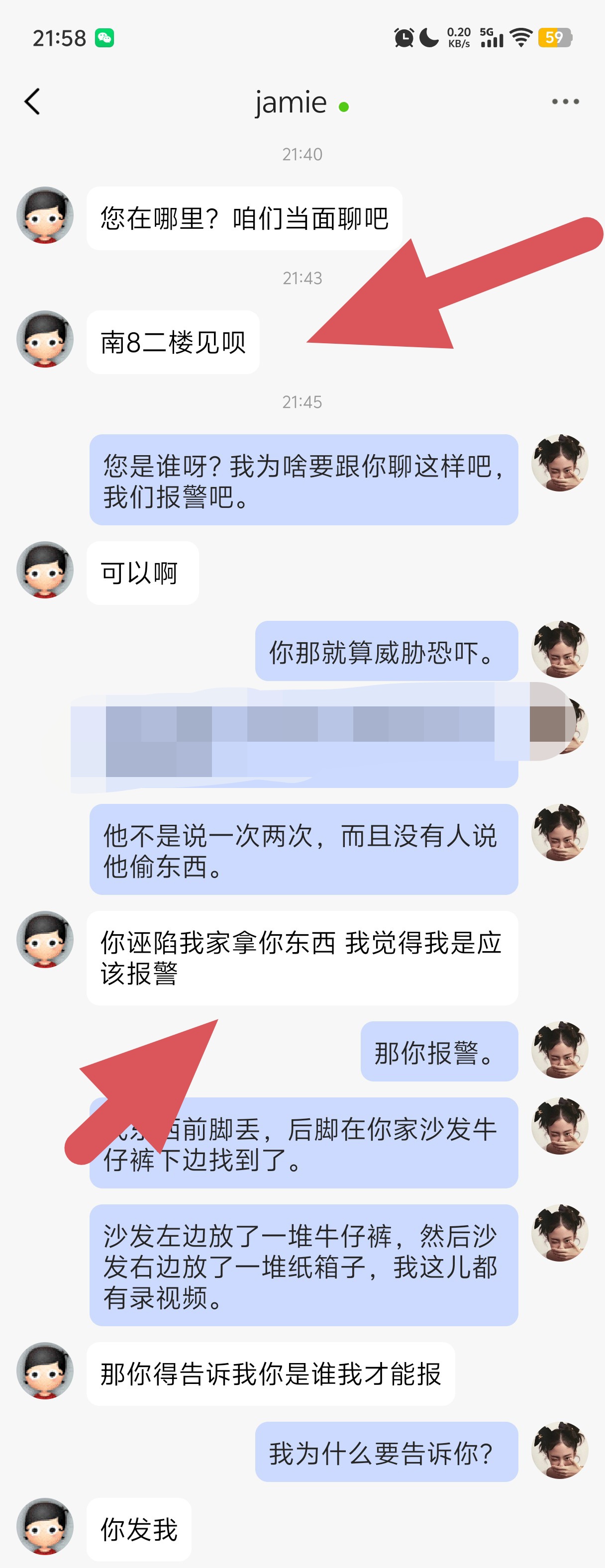The height and width of the screenshot is (1568, 605).
Task: Go back from the jamie chat
Action: [x=33, y=101]
